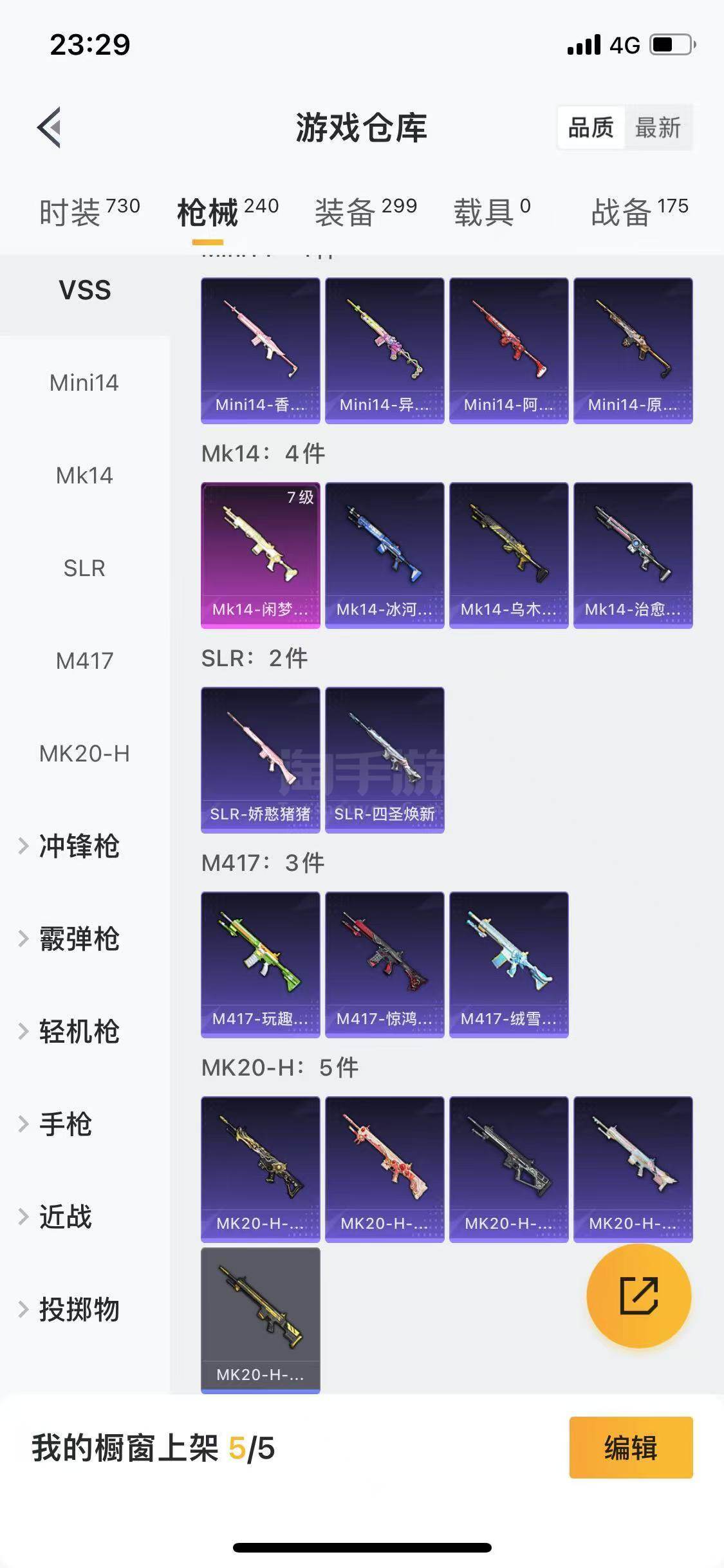Expand the 轻机枪 category

tap(79, 1031)
